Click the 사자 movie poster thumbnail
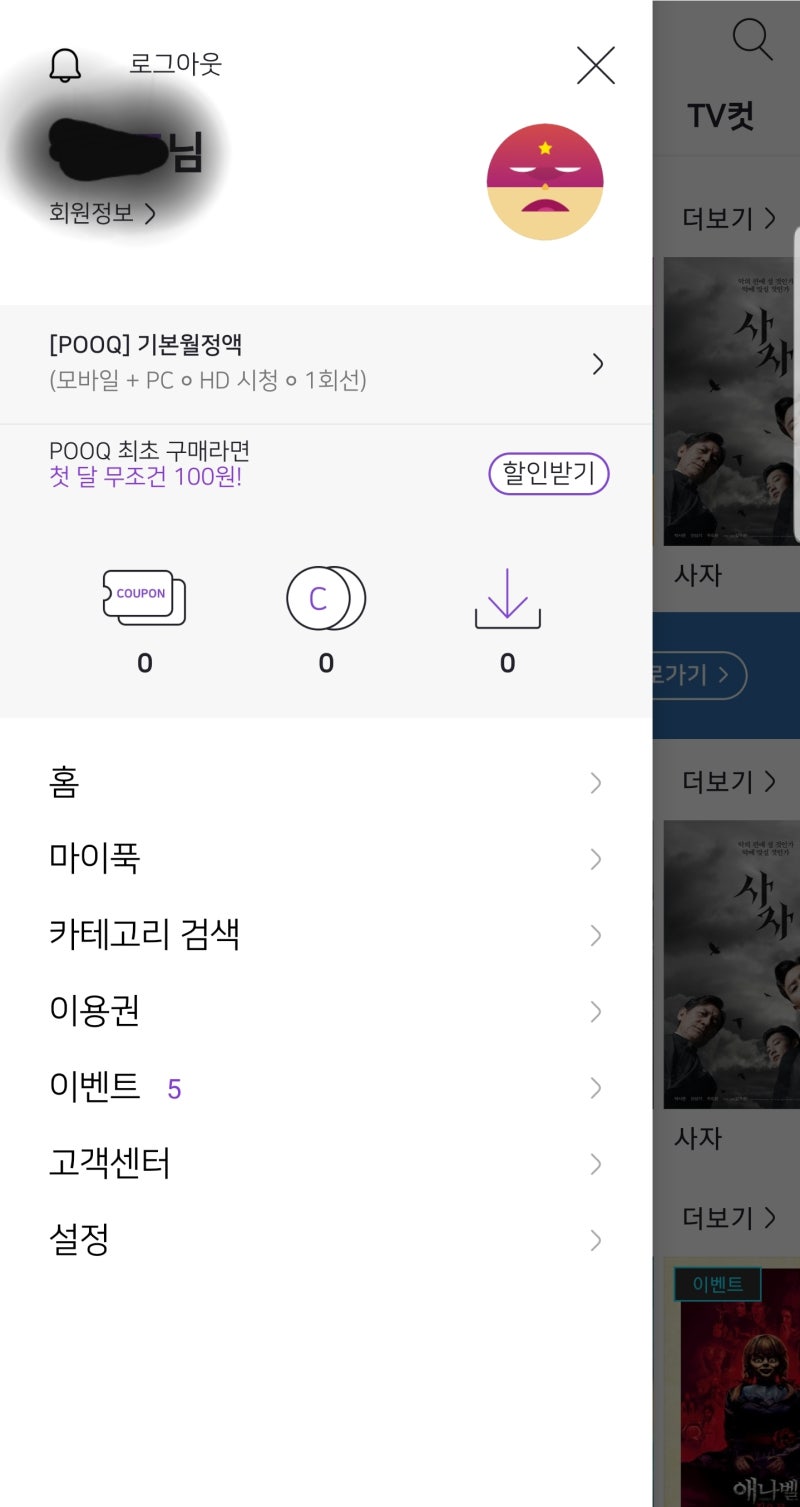The height and width of the screenshot is (1507, 800). (727, 400)
